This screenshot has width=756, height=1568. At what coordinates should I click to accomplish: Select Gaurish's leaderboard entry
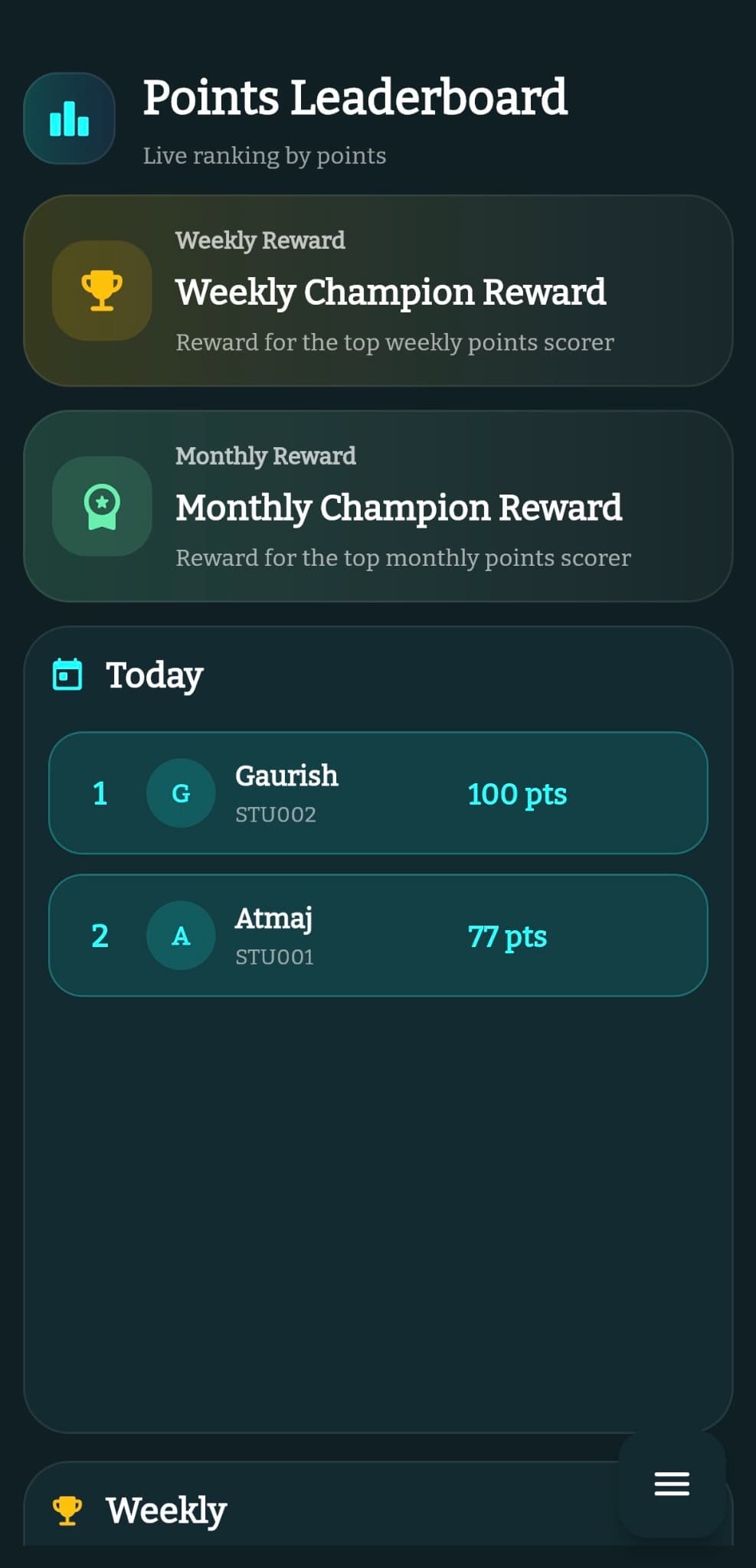click(378, 793)
